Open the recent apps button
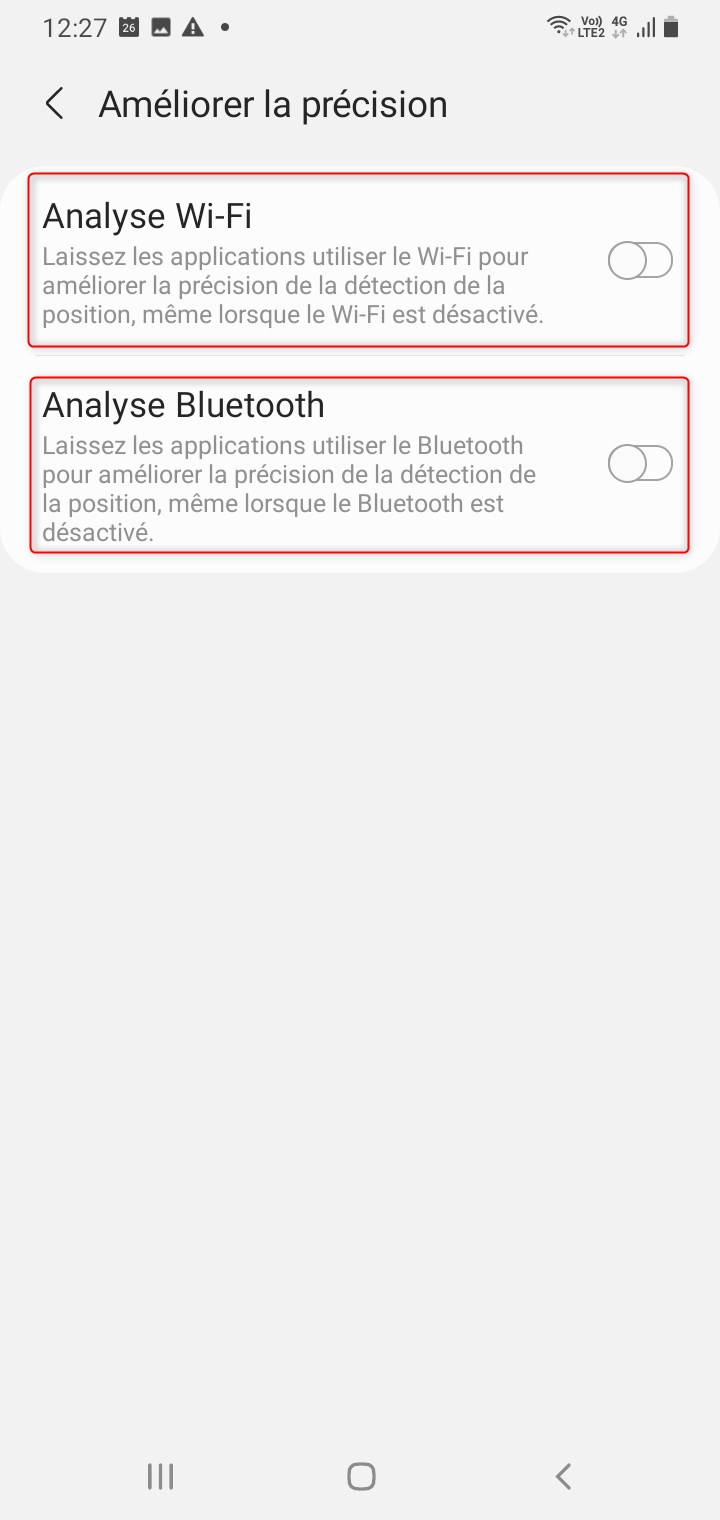Screen dimensions: 720x1520 160,1475
